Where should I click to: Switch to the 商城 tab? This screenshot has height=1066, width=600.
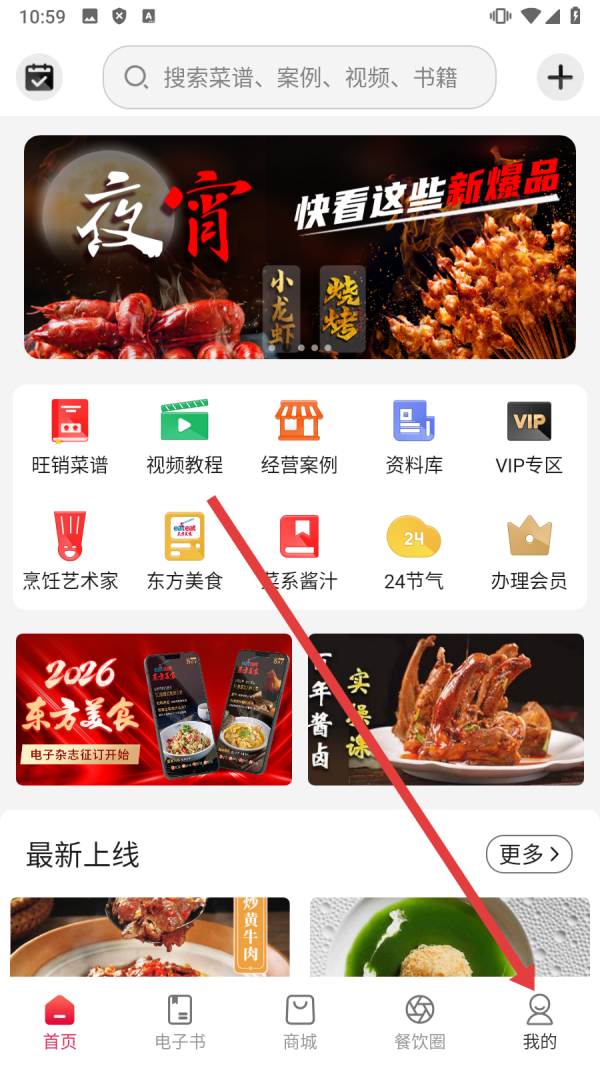300,1022
